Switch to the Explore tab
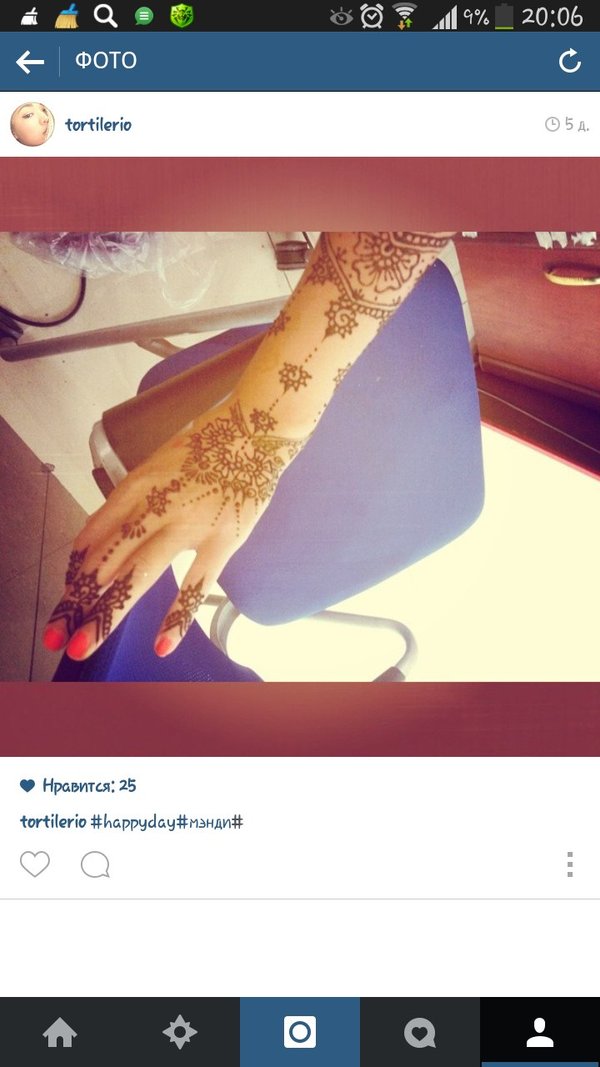The height and width of the screenshot is (1067, 600). tap(180, 1032)
